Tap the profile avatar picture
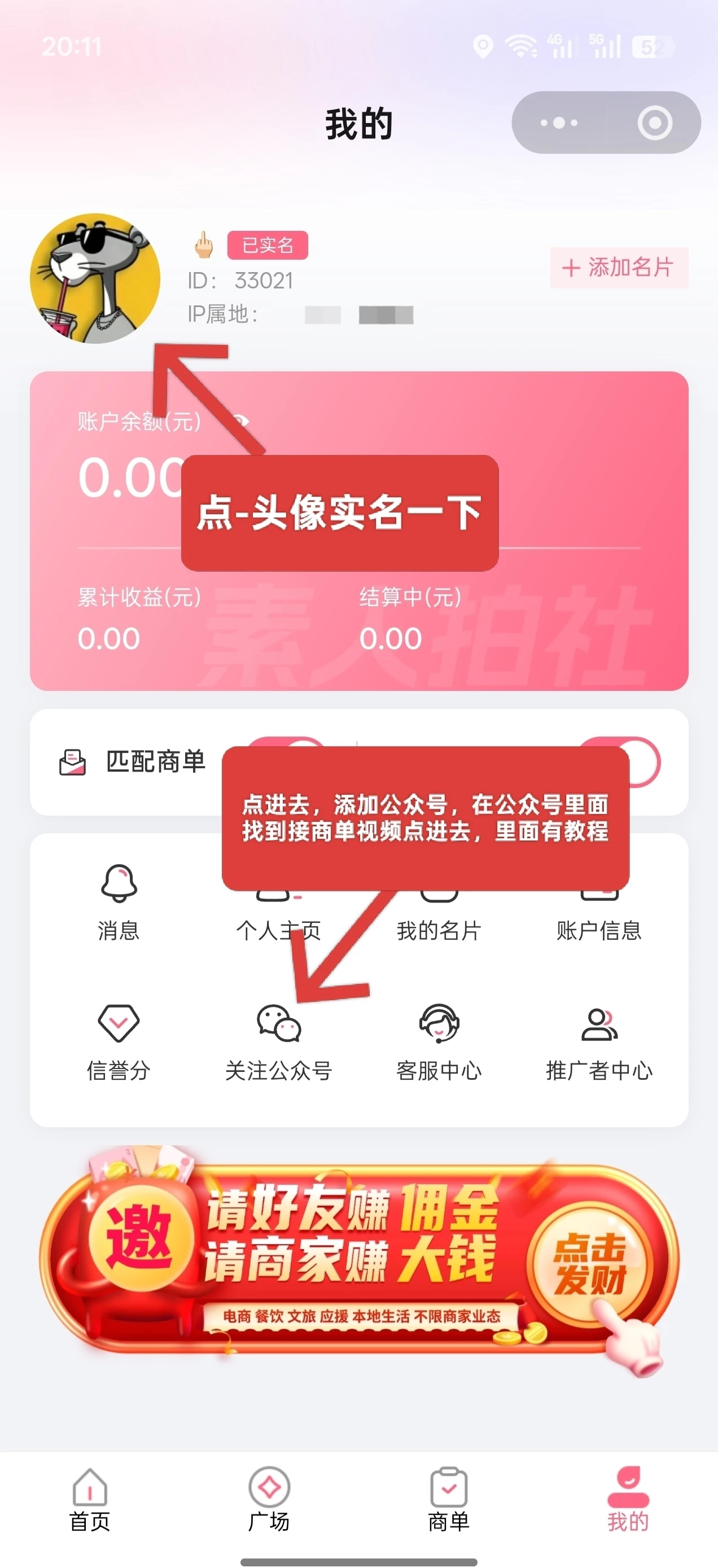Image resolution: width=718 pixels, height=1568 pixels. (95, 278)
